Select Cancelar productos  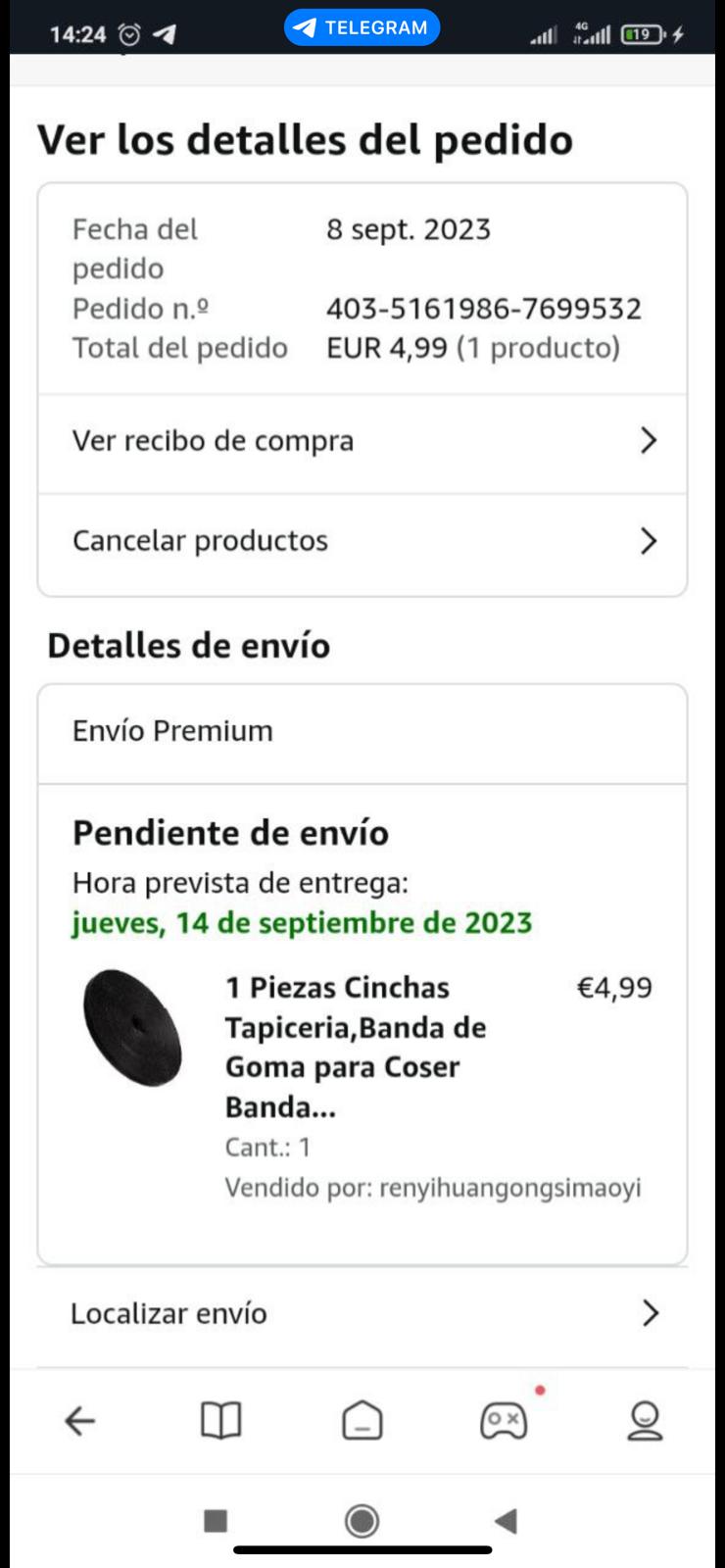tap(362, 542)
